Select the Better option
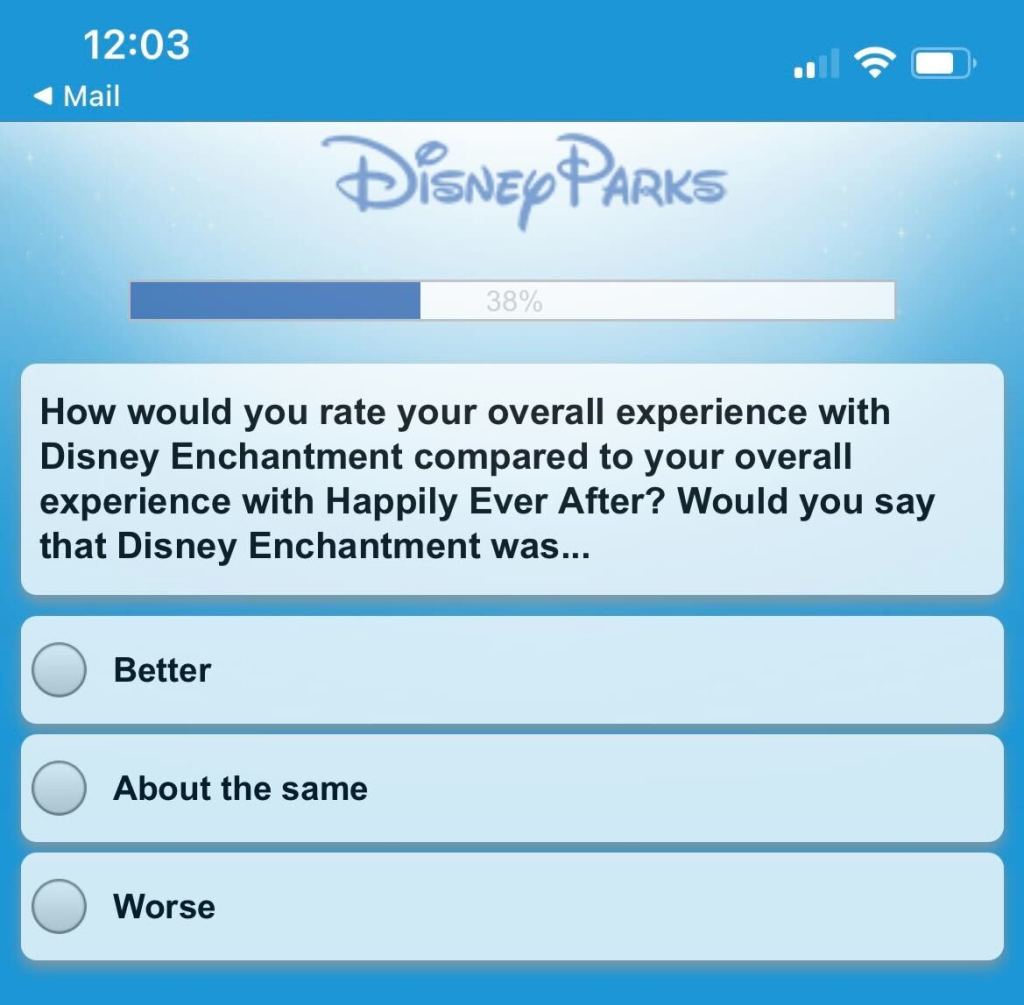 coord(59,669)
